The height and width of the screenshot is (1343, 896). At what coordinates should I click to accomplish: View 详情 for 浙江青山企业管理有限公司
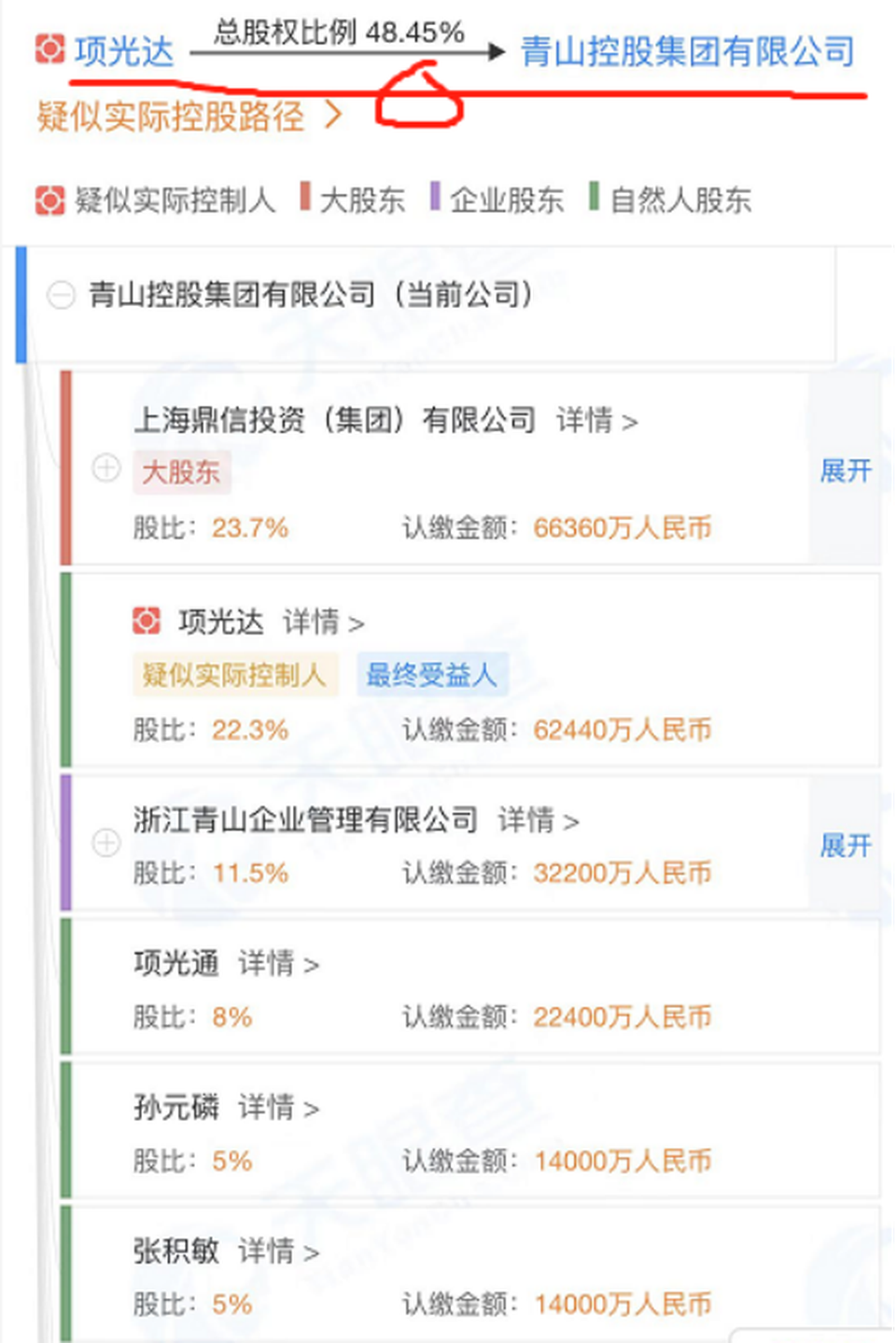(x=537, y=821)
